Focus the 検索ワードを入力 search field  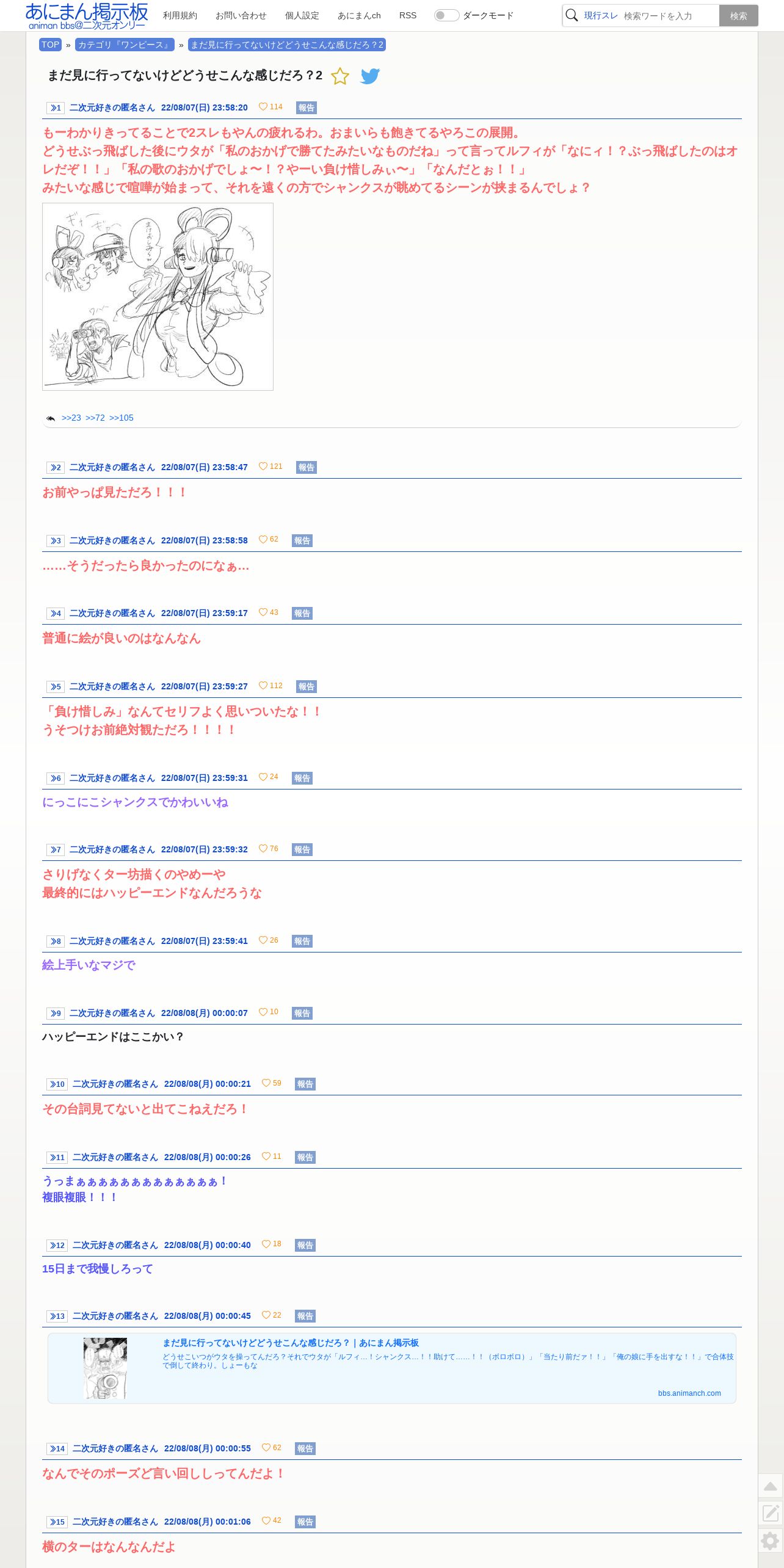point(669,16)
